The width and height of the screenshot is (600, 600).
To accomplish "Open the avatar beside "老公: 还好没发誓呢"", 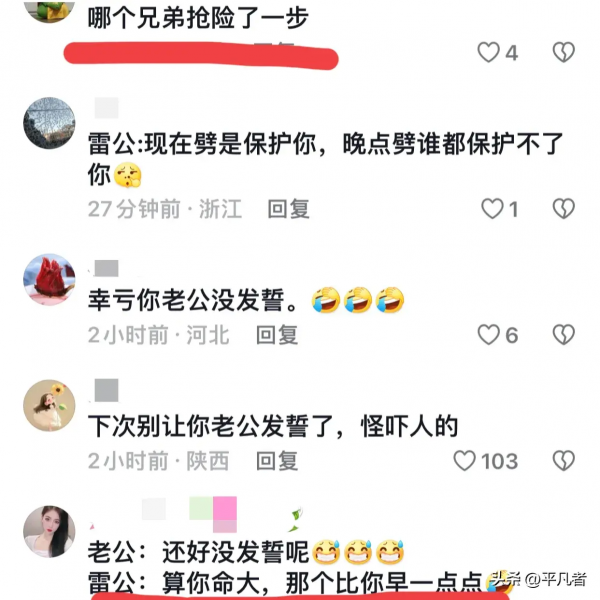I will (47, 532).
